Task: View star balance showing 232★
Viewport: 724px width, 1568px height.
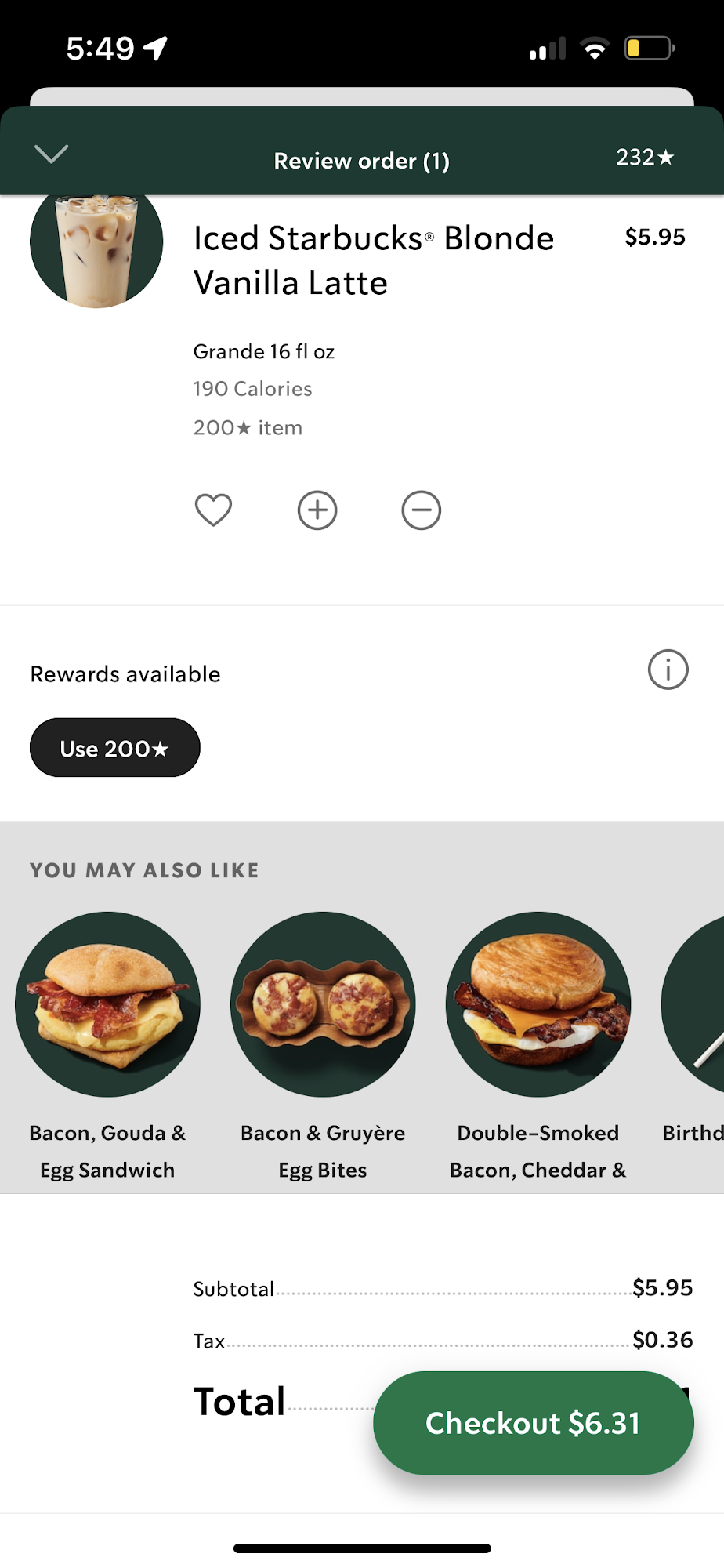Action: click(644, 157)
